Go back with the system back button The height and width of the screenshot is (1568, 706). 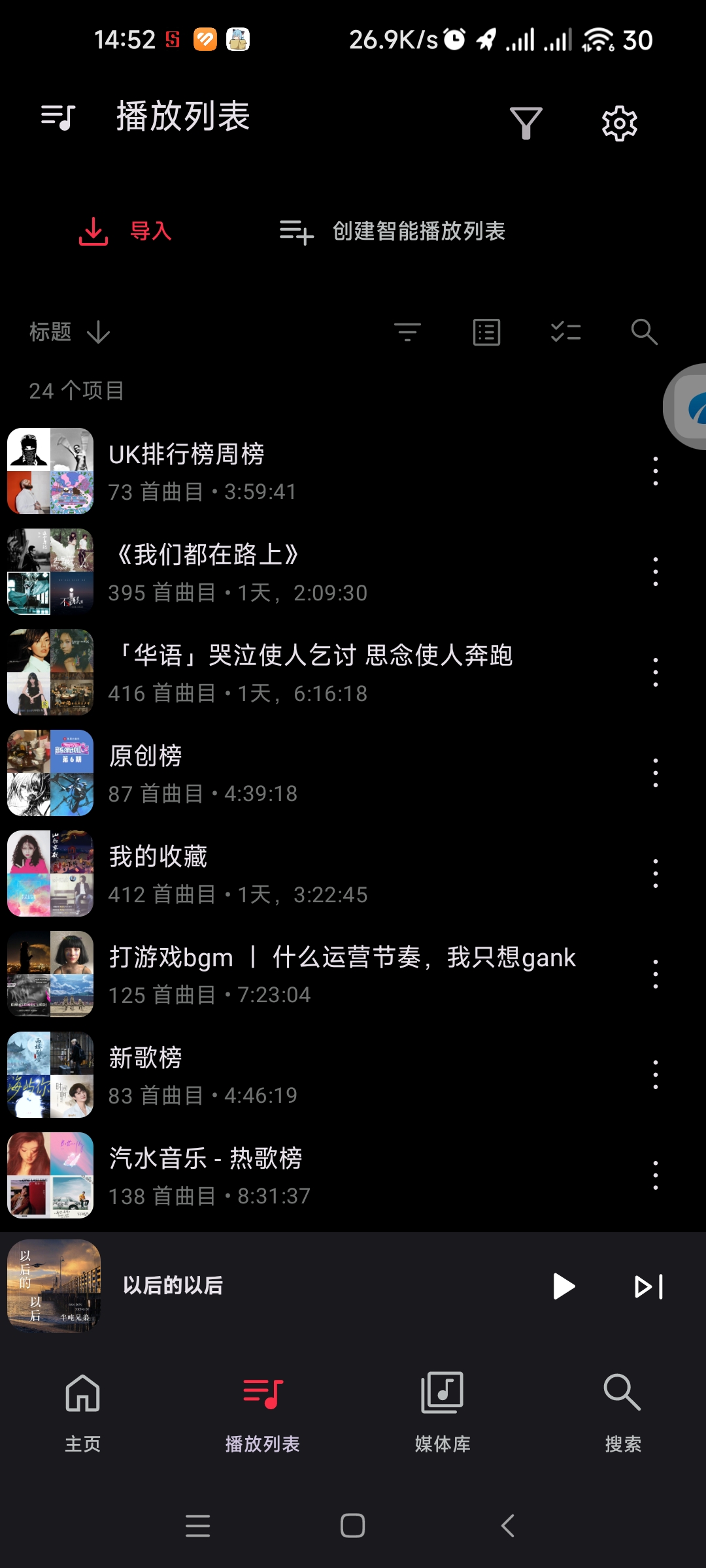(x=508, y=1526)
